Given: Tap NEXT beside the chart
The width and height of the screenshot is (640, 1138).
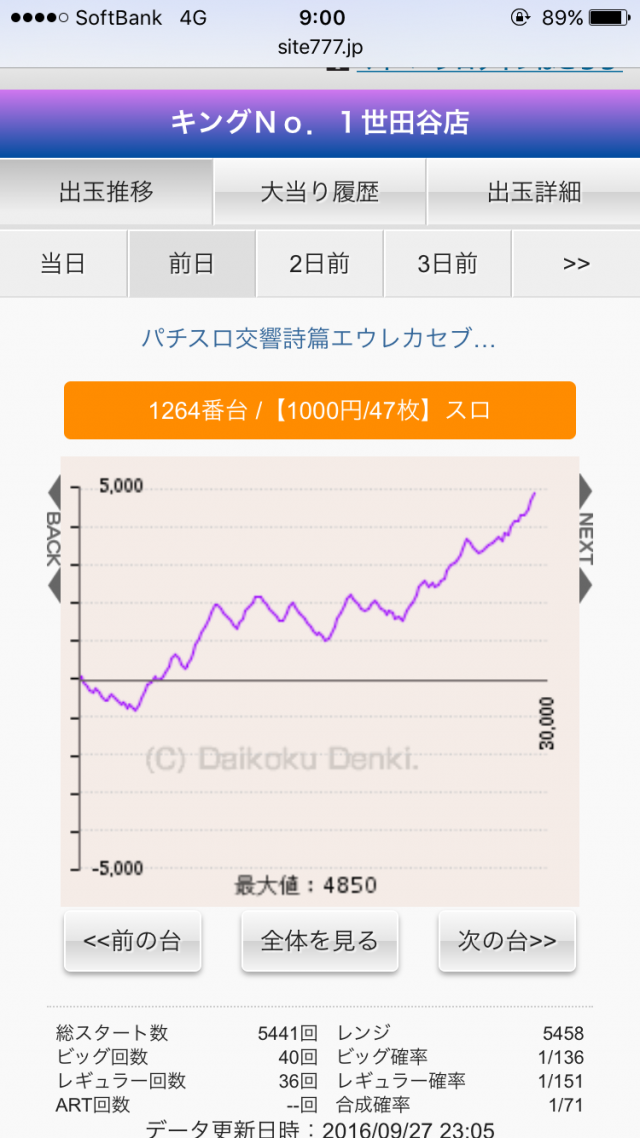Looking at the screenshot, I should click(586, 540).
